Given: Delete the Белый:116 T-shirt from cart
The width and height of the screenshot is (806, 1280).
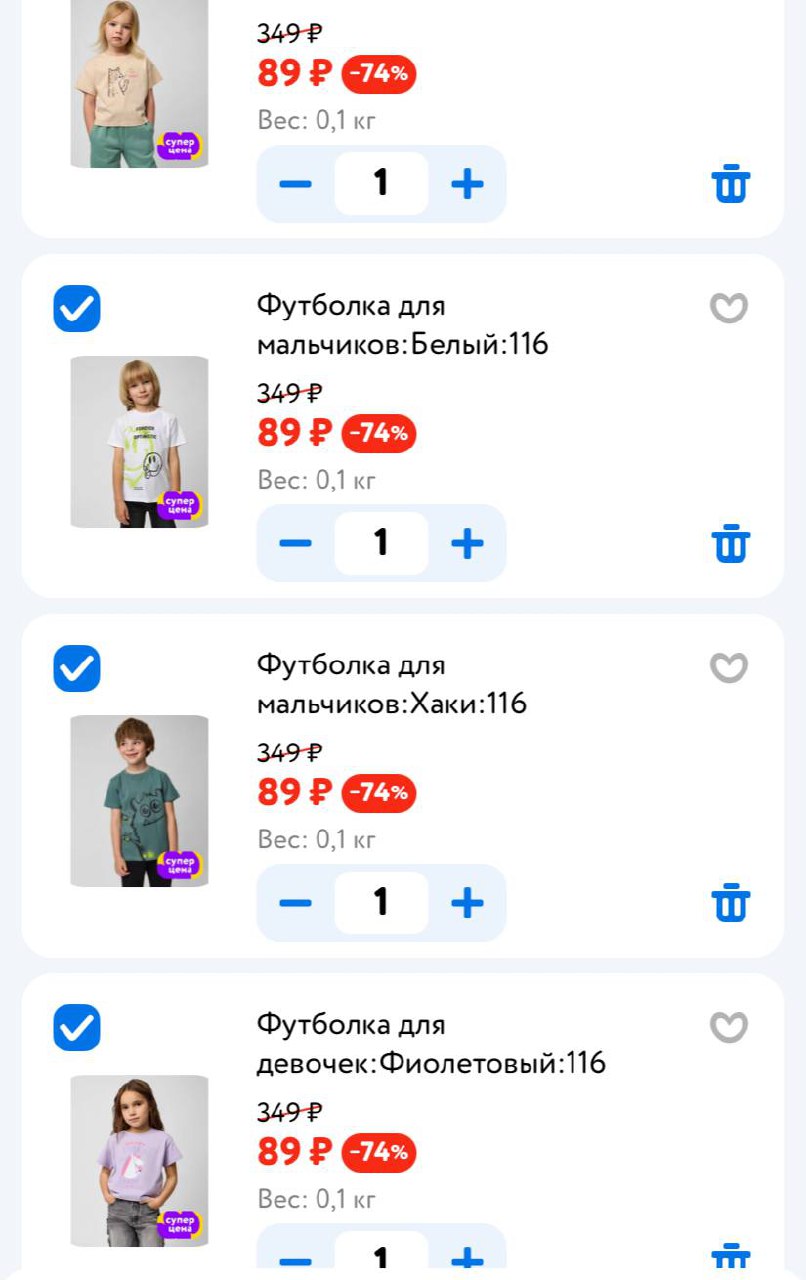Looking at the screenshot, I should pos(730,544).
